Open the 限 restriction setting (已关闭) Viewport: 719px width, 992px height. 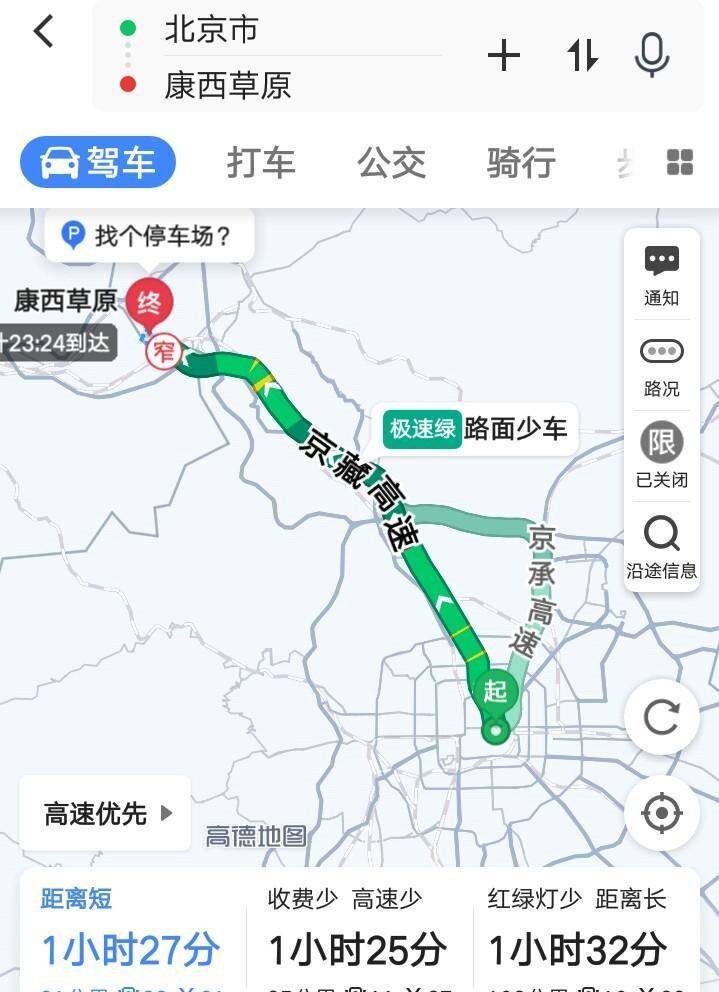(x=661, y=456)
